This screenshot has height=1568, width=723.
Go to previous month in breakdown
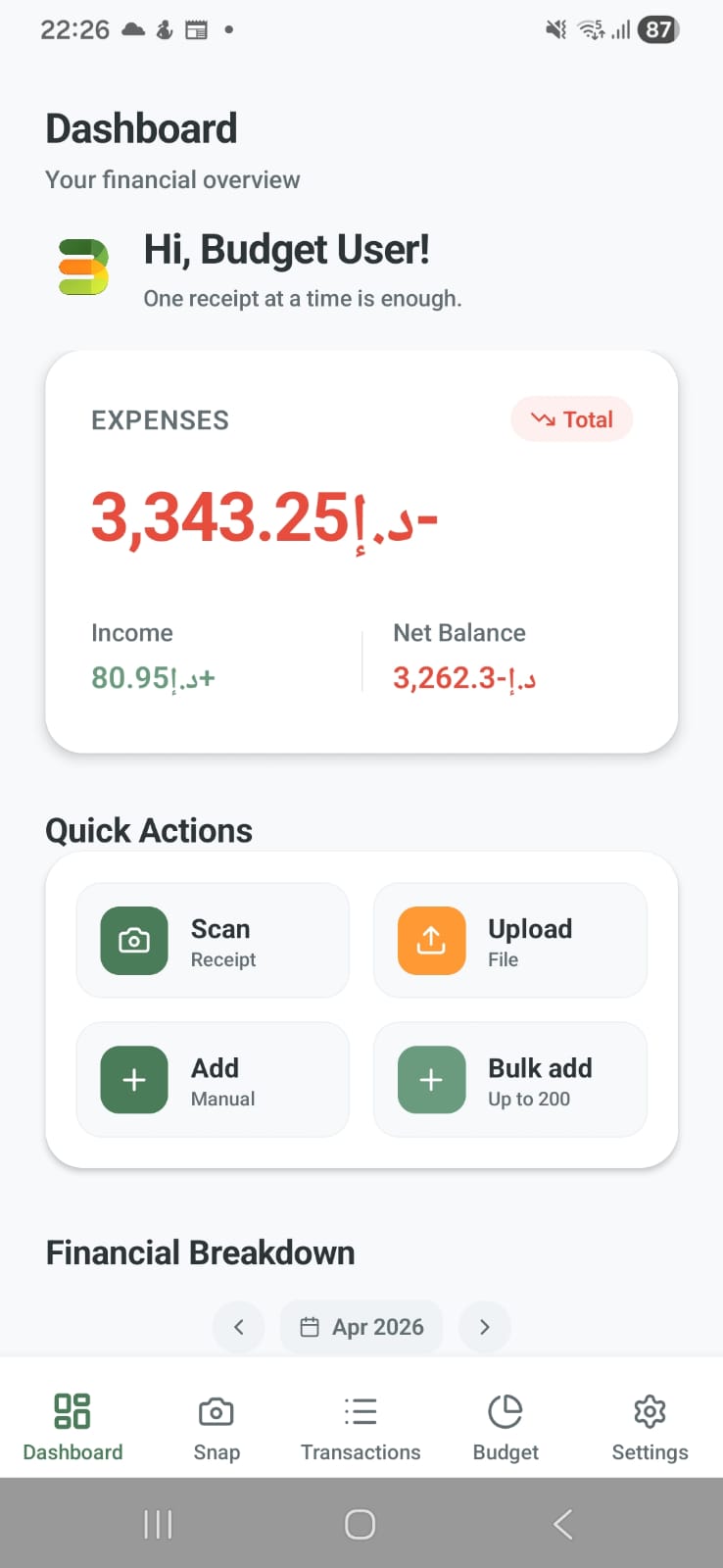(239, 1327)
